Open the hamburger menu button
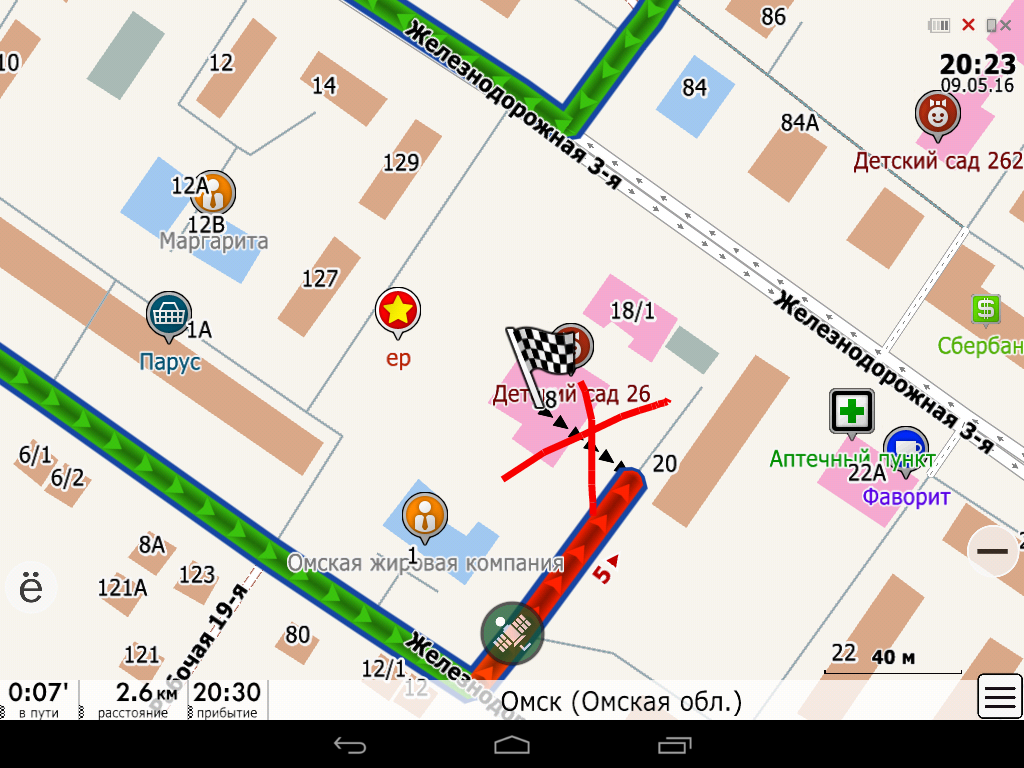The image size is (1024, 768). click(999, 696)
